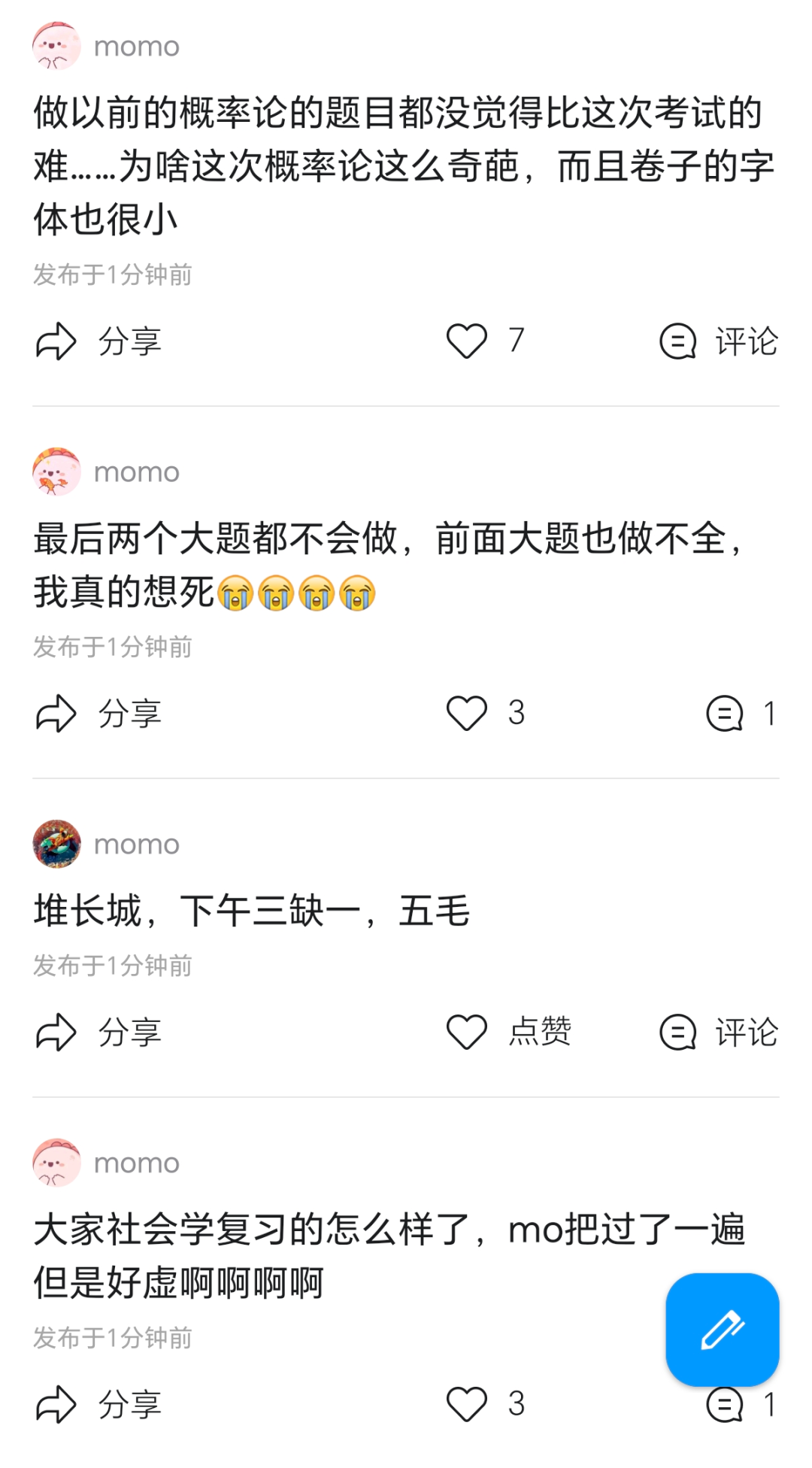This screenshot has height=1468, width=812.
Task: Like the 我真的想死 post
Action: point(486,713)
